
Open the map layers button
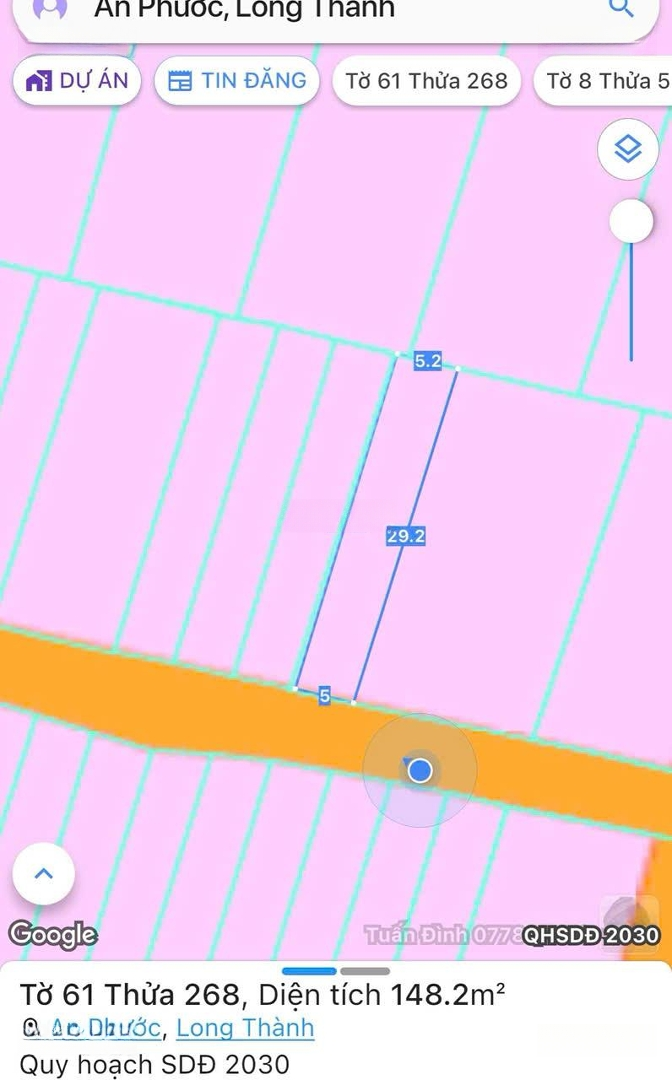tap(627, 150)
